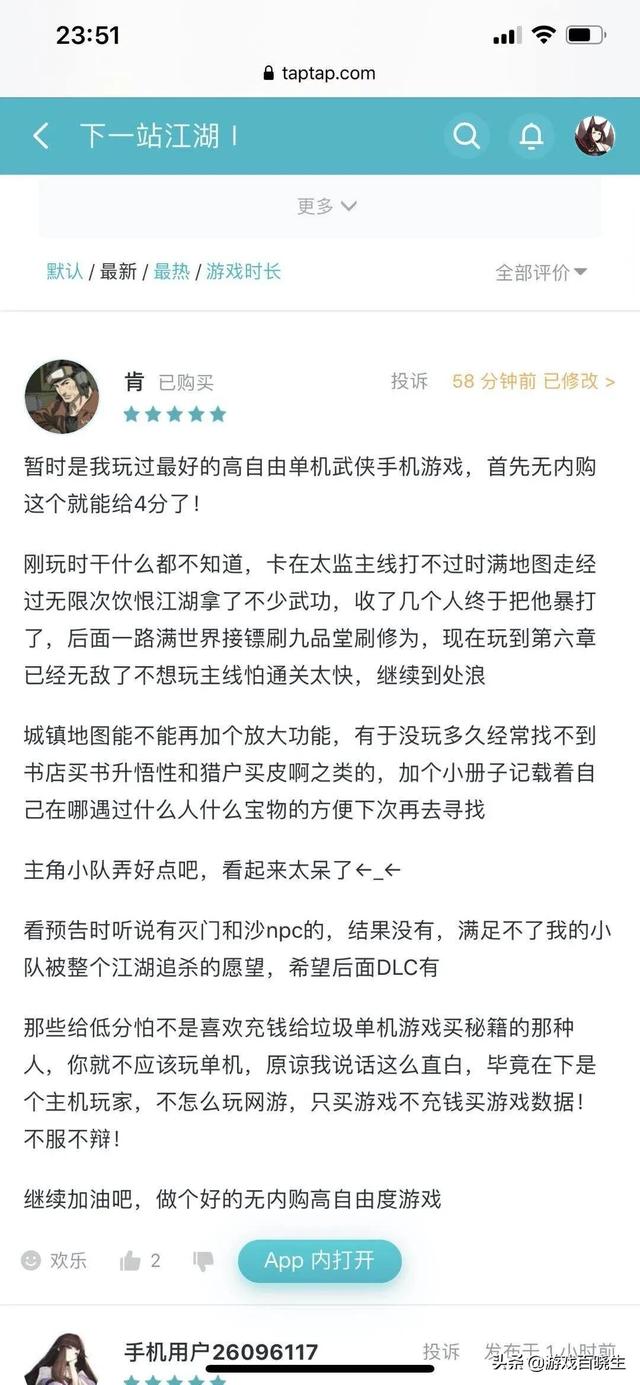Dislike 肯's review with thumbs down
Image resolution: width=640 pixels, height=1385 pixels.
click(x=204, y=1261)
